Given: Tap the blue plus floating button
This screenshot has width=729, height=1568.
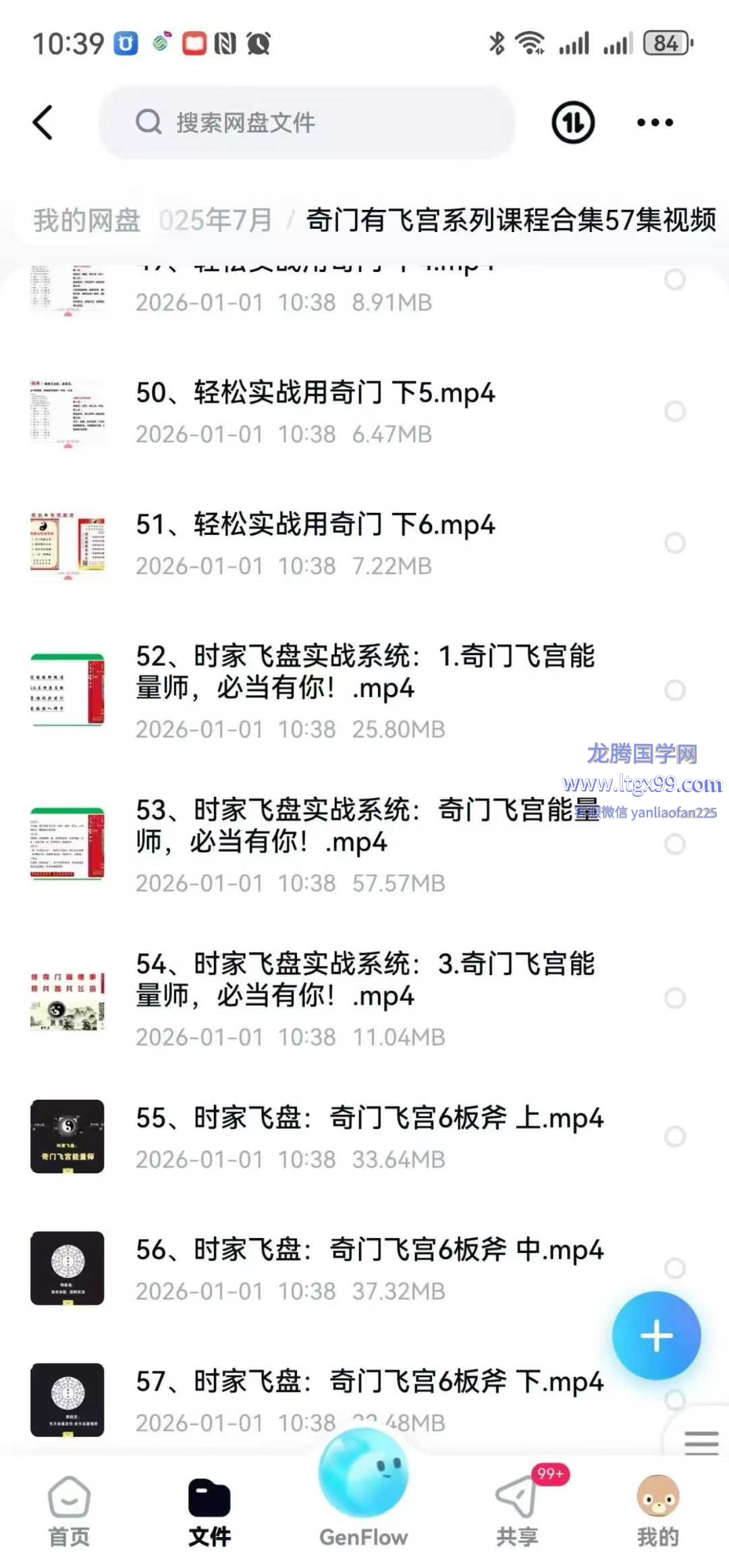Looking at the screenshot, I should click(x=656, y=1336).
